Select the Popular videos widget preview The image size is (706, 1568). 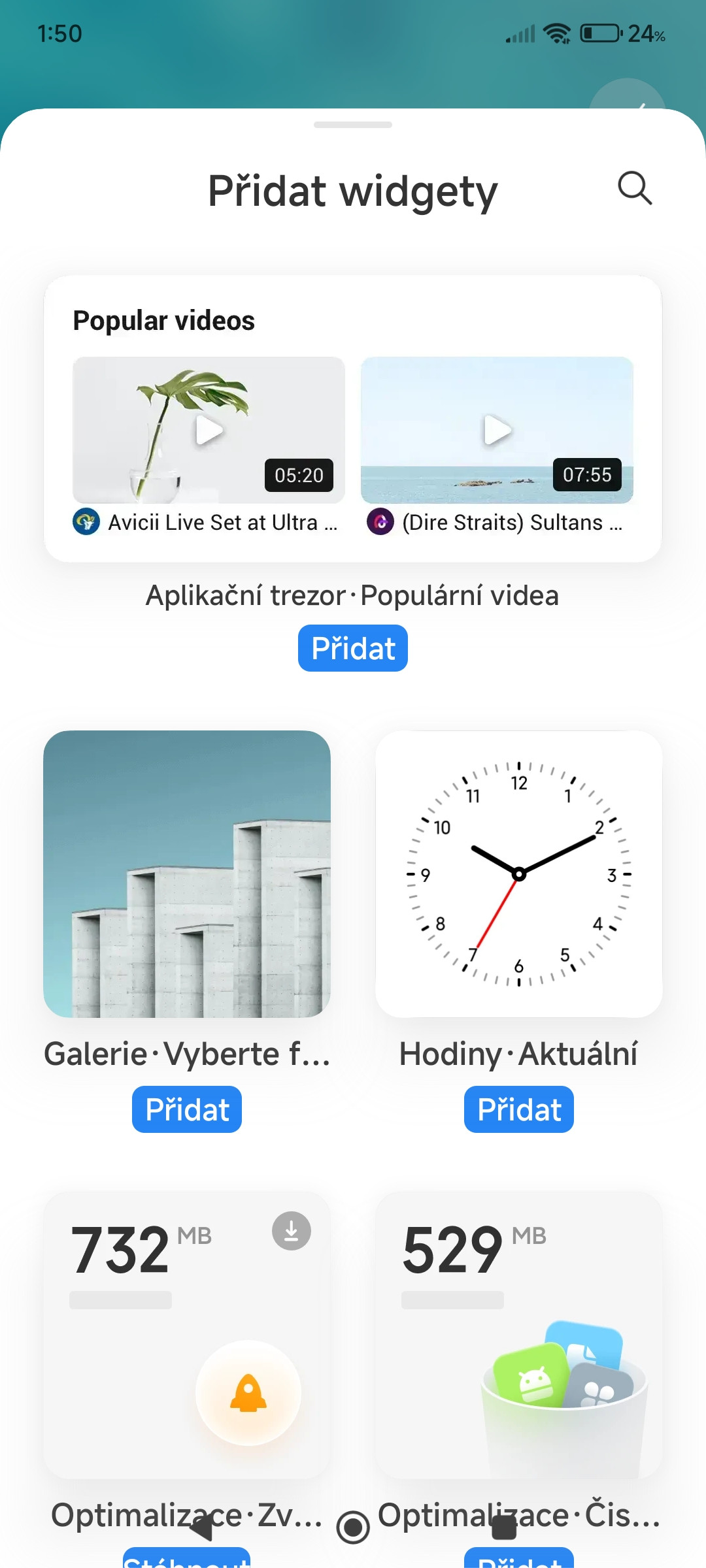(x=353, y=418)
